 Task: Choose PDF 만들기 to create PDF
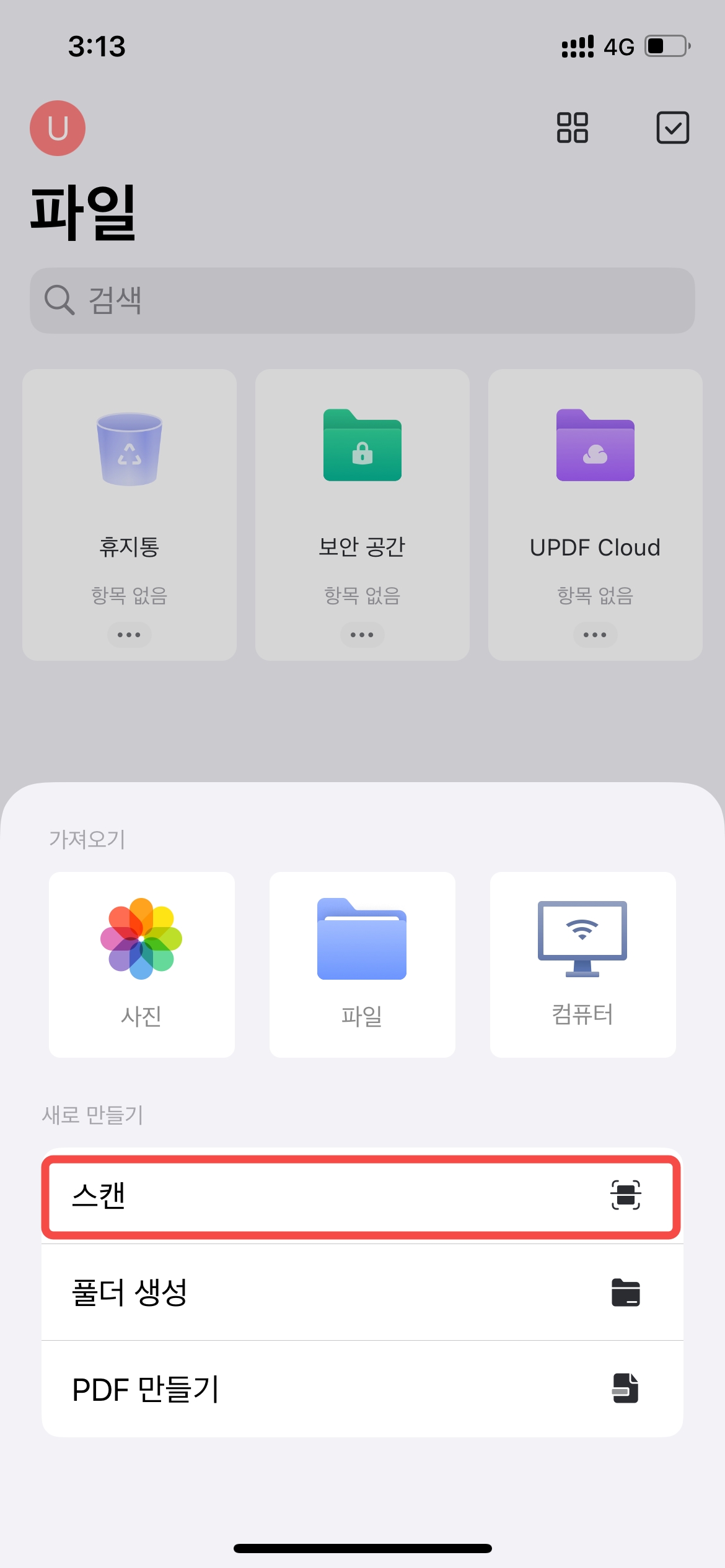pos(362,1389)
